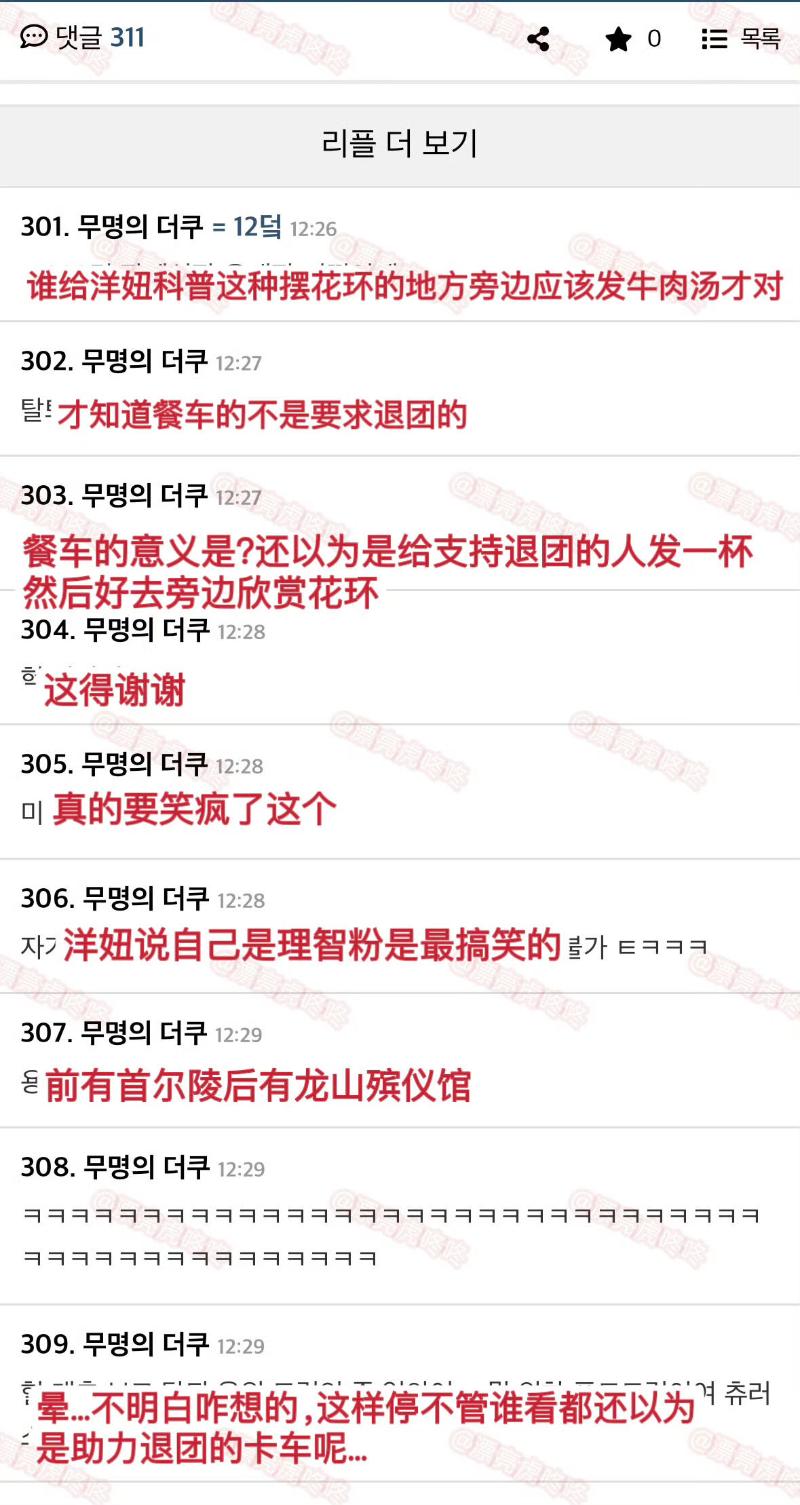The image size is (800, 1505).
Task: Jump to the referenced 12덬 comment
Action: coord(247,227)
